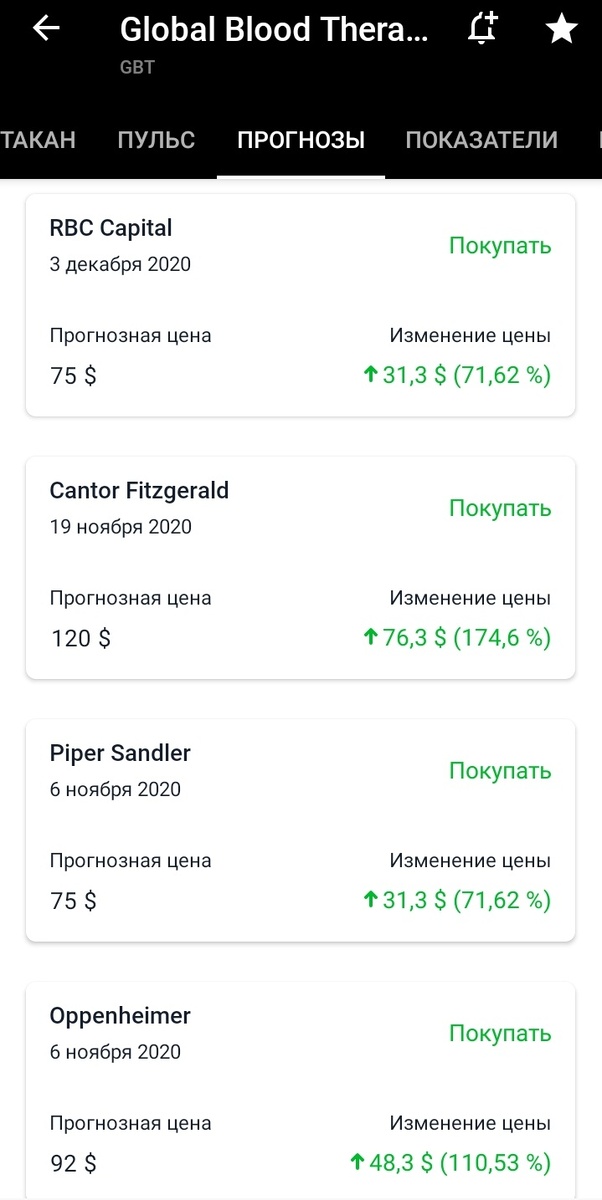
Task: Open the Показатели tab
Action: [x=481, y=140]
